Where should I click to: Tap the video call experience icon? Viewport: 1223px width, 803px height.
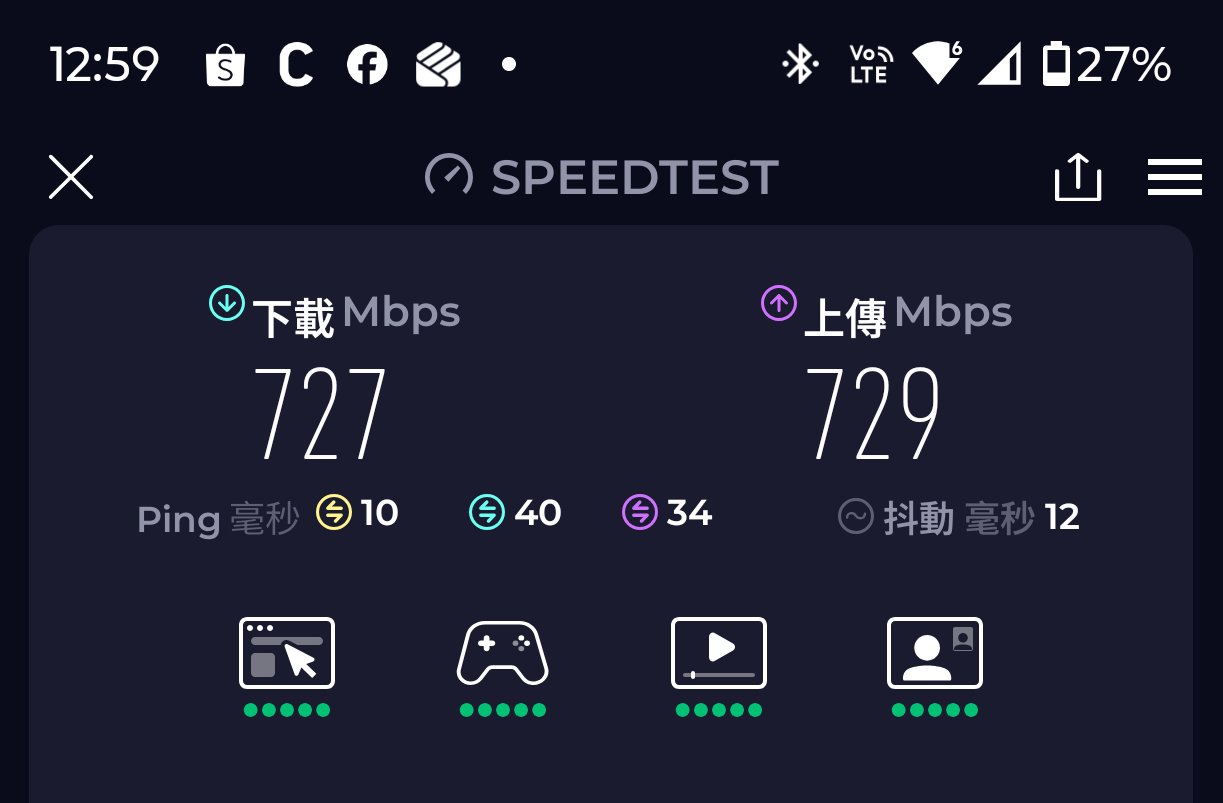(934, 653)
